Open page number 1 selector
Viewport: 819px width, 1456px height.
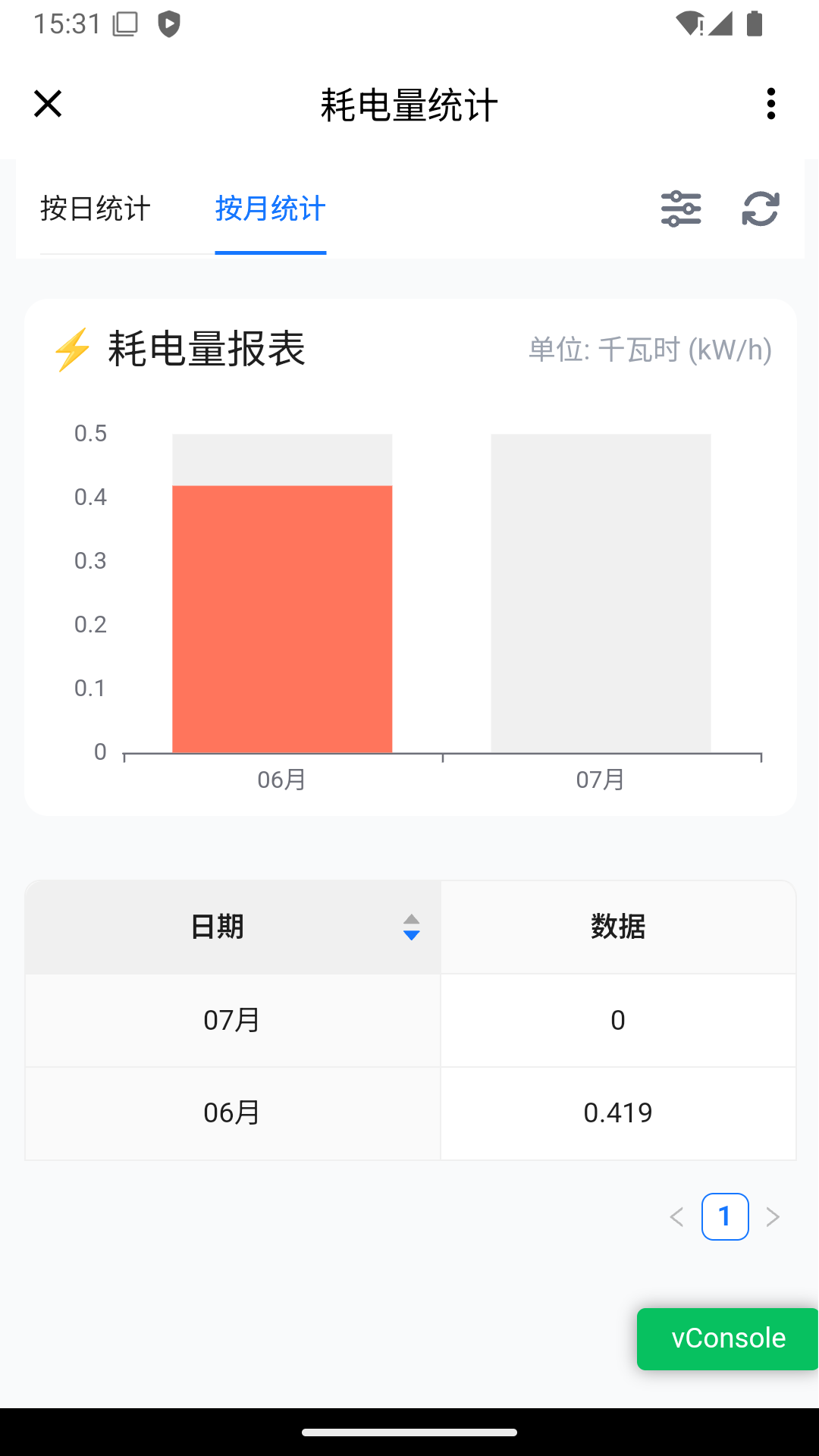725,1216
